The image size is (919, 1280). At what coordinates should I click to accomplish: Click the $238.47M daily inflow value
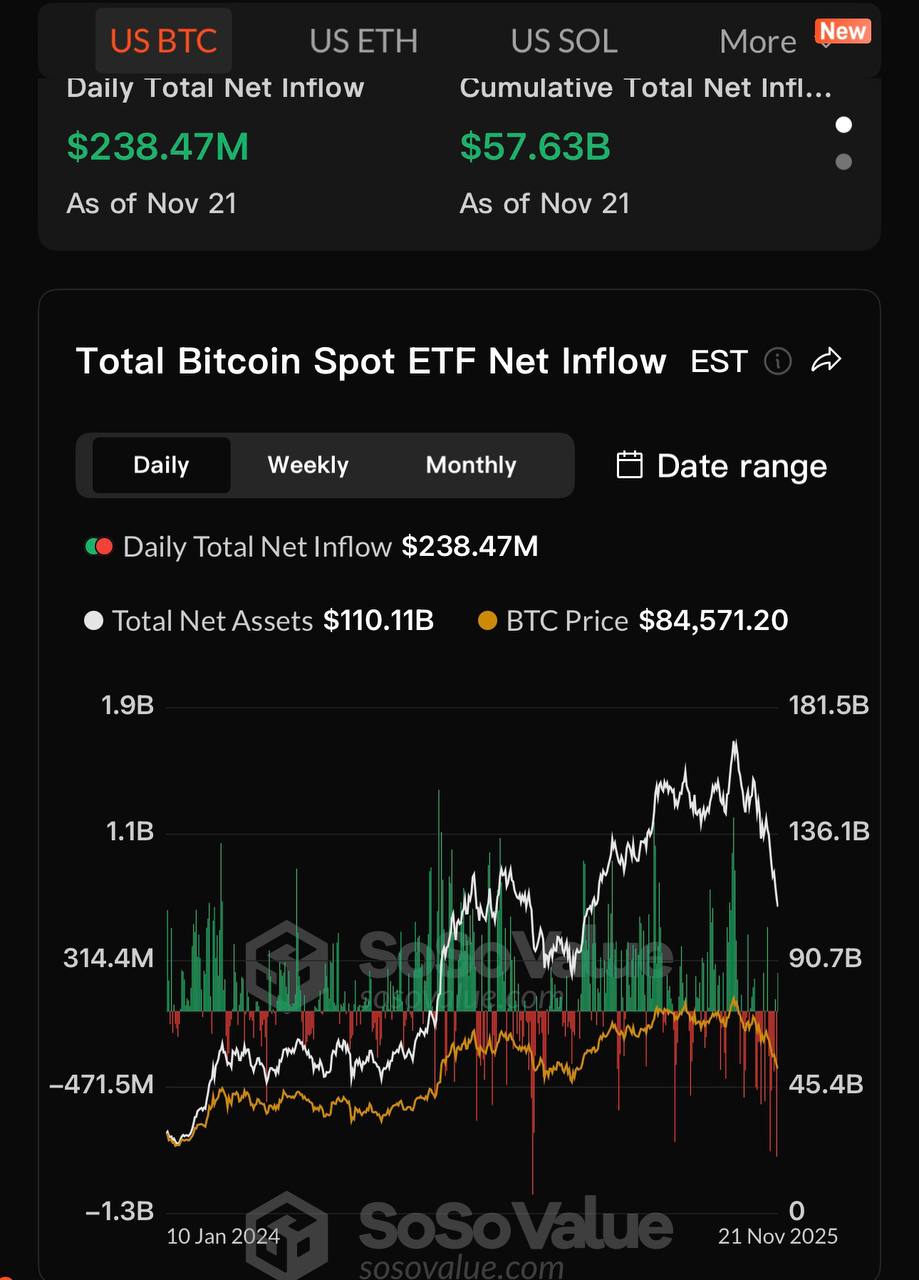click(157, 146)
